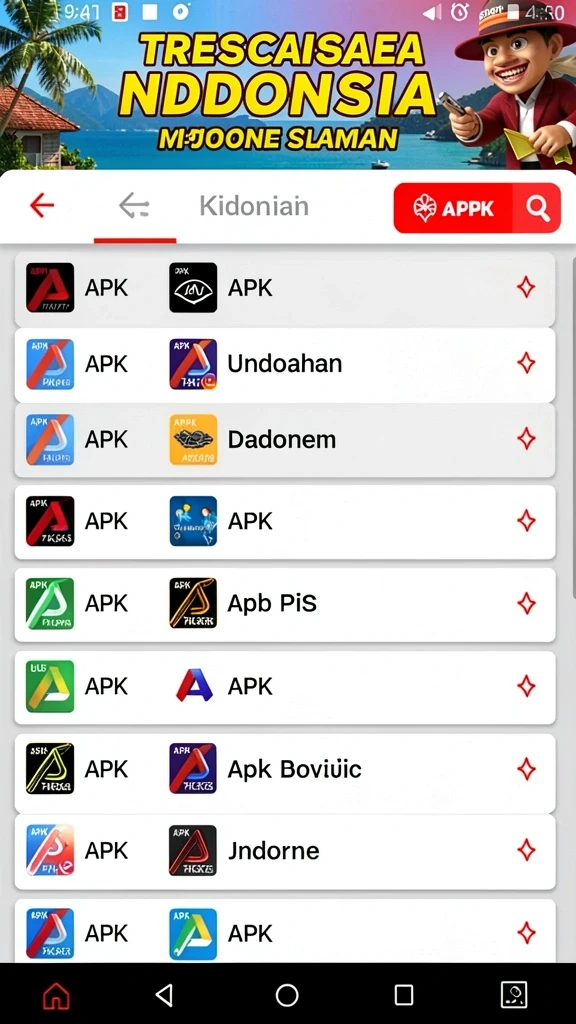Tap the red home icon in the bottom bar
Image resolution: width=576 pixels, height=1024 pixels.
coord(56,995)
